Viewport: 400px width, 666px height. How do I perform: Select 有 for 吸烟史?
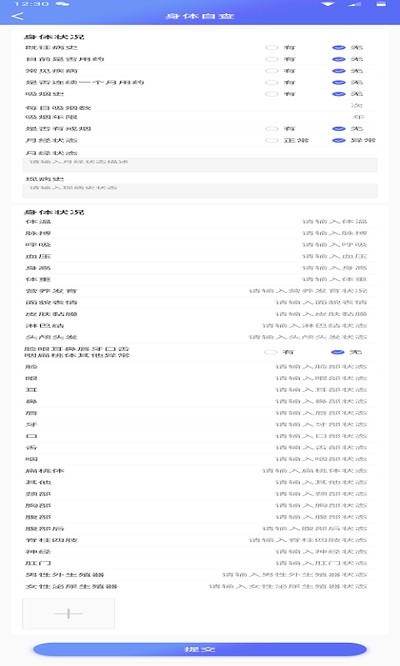coord(280,94)
